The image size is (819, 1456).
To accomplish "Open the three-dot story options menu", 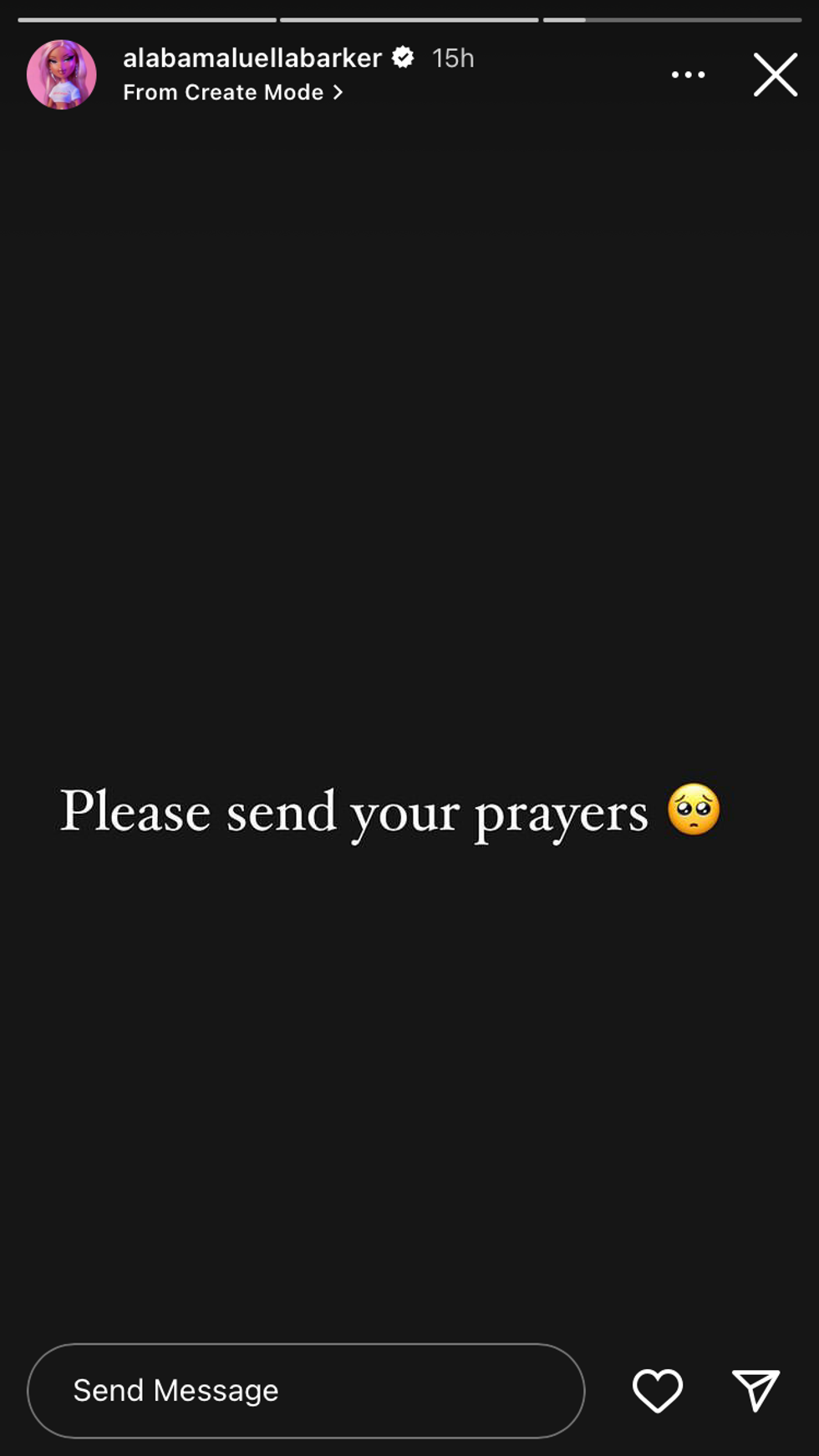I will [688, 75].
